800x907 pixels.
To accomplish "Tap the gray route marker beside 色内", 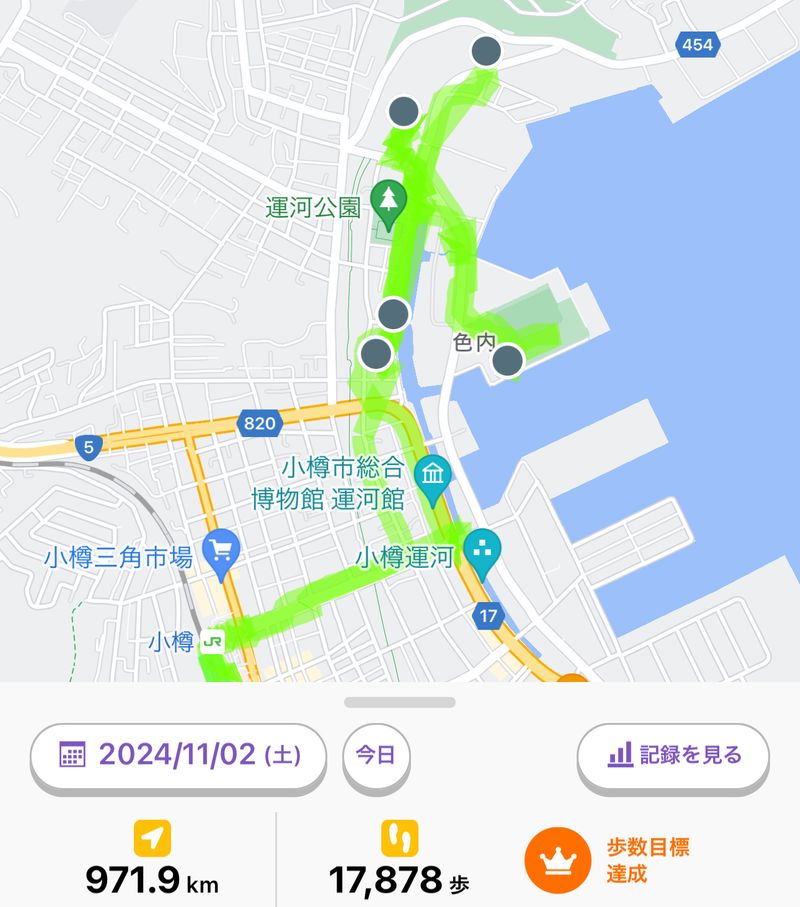I will click(508, 360).
